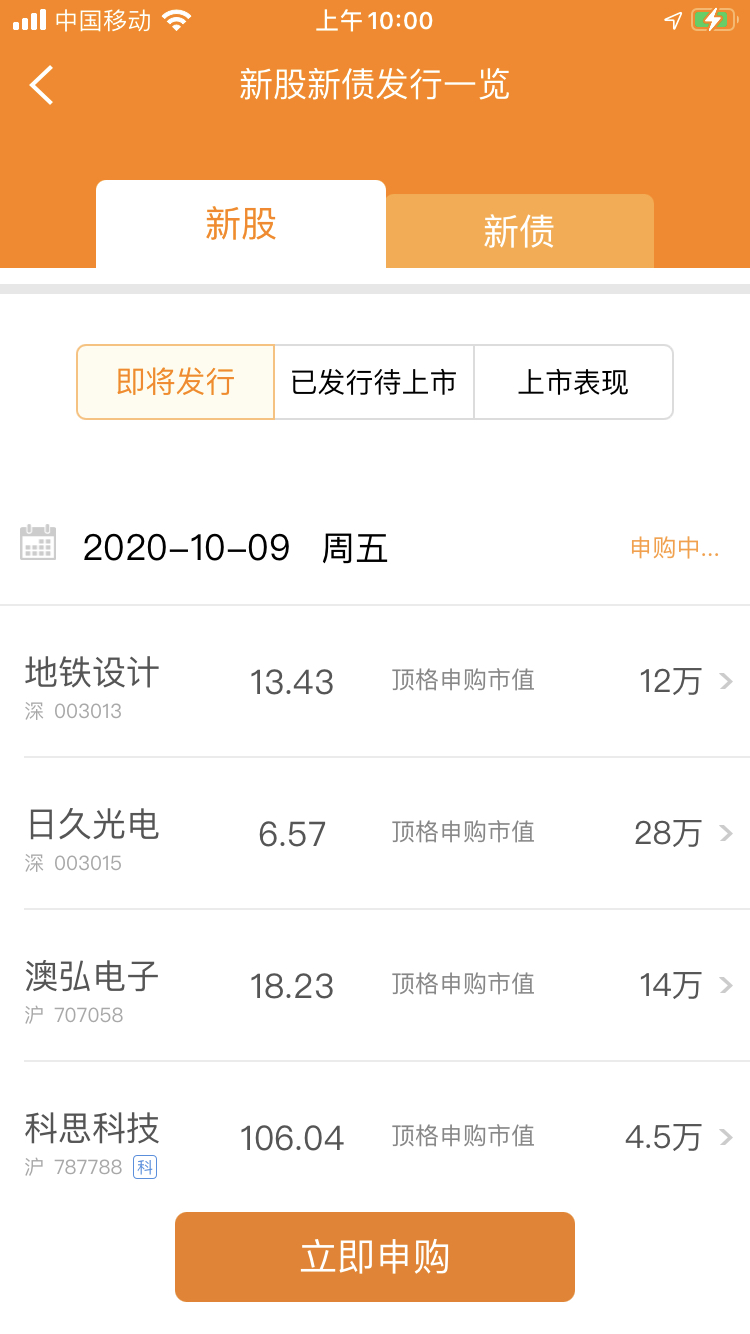Go back using the arrow icon

click(41, 86)
